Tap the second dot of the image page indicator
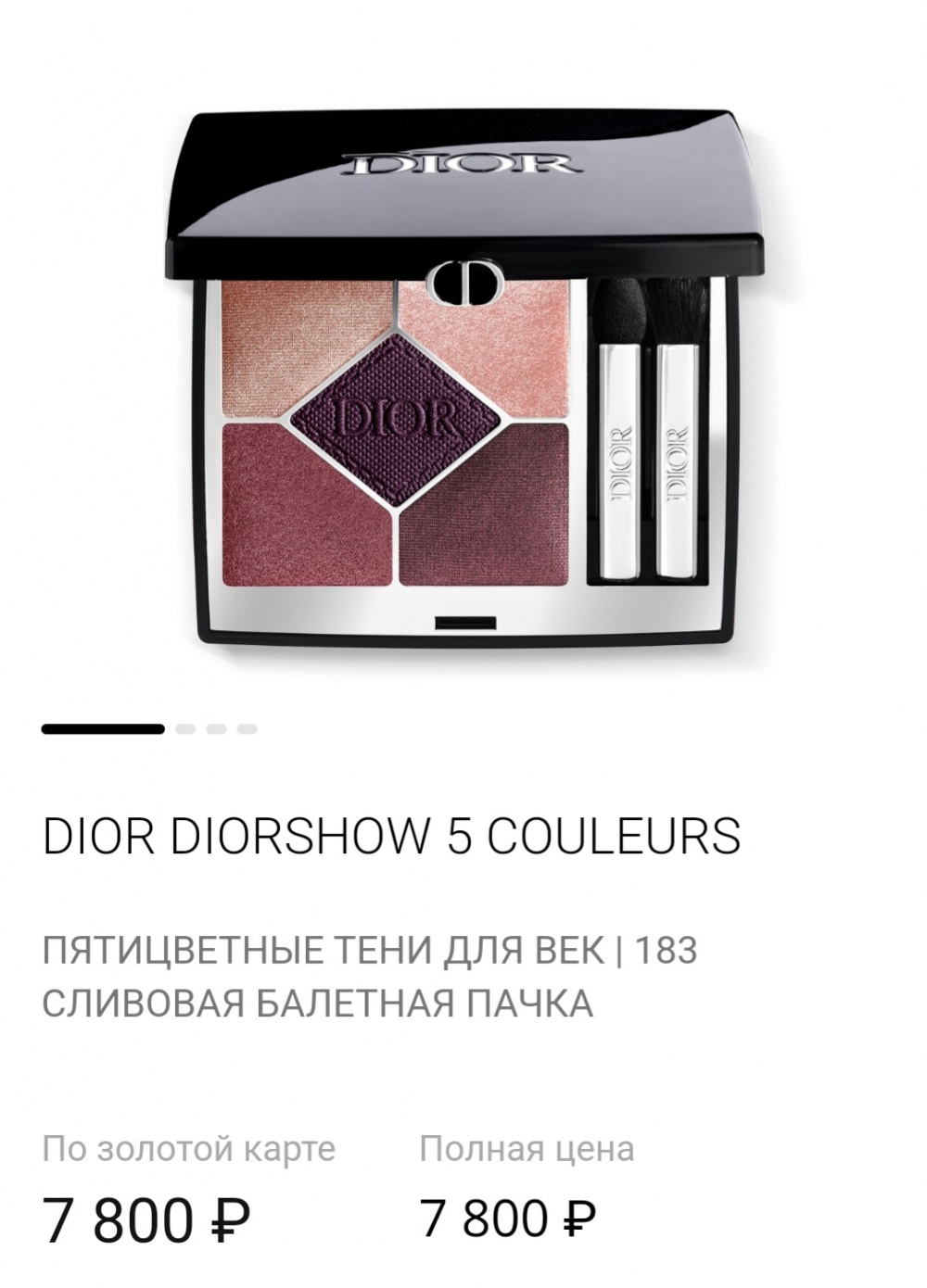This screenshot has width=927, height=1288. [185, 729]
